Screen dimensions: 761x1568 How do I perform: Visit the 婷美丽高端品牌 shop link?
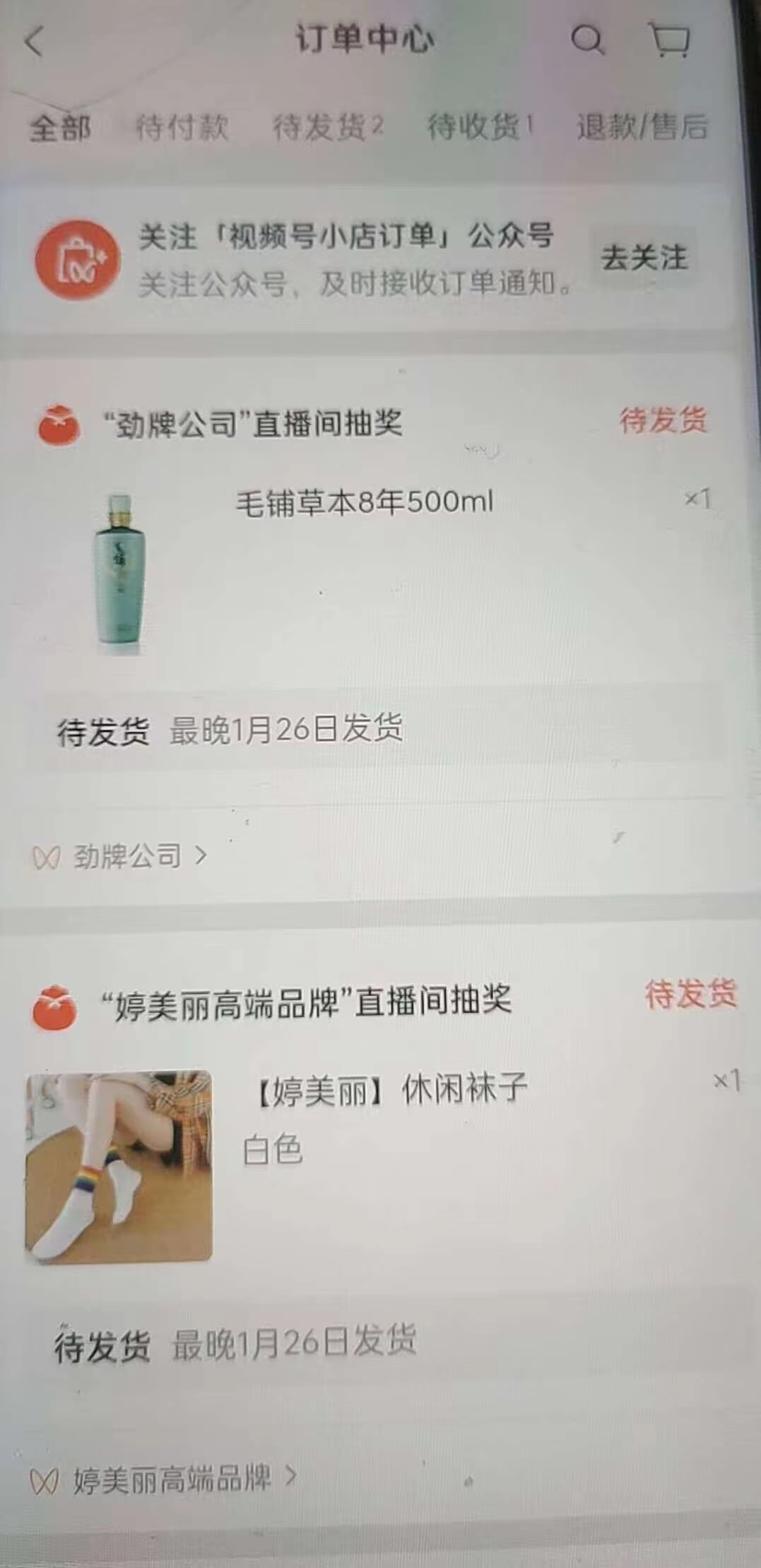click(172, 1478)
